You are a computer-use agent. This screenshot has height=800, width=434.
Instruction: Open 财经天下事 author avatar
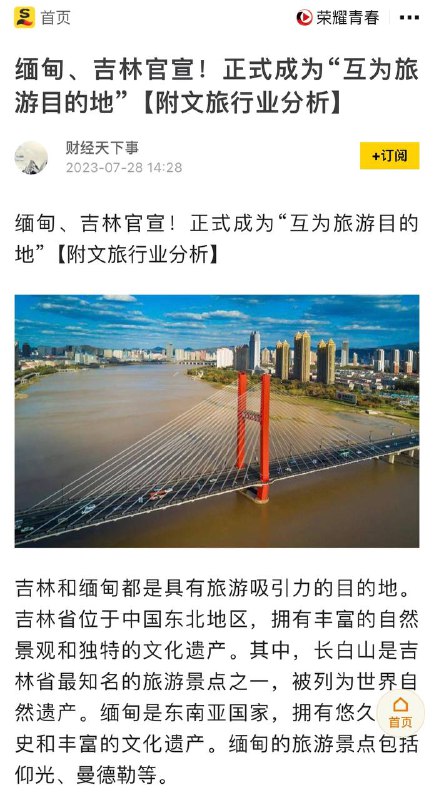[31, 158]
